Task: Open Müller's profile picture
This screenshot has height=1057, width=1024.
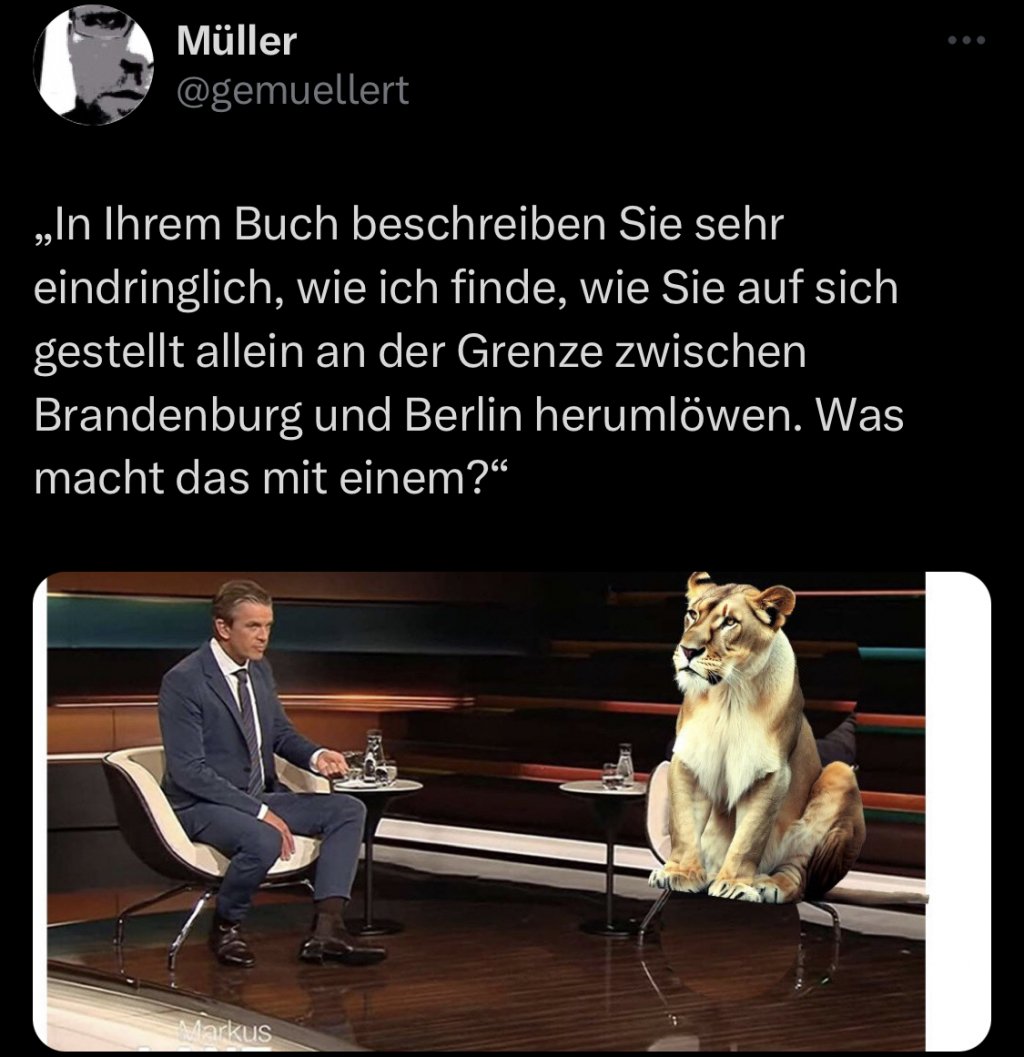Action: pyautogui.click(x=93, y=65)
